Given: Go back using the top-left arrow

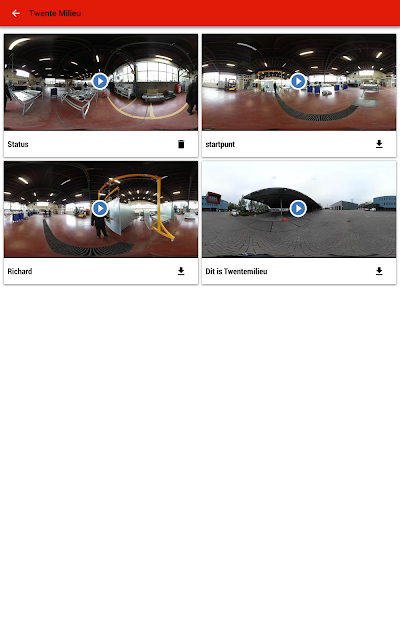Looking at the screenshot, I should click(x=16, y=13).
